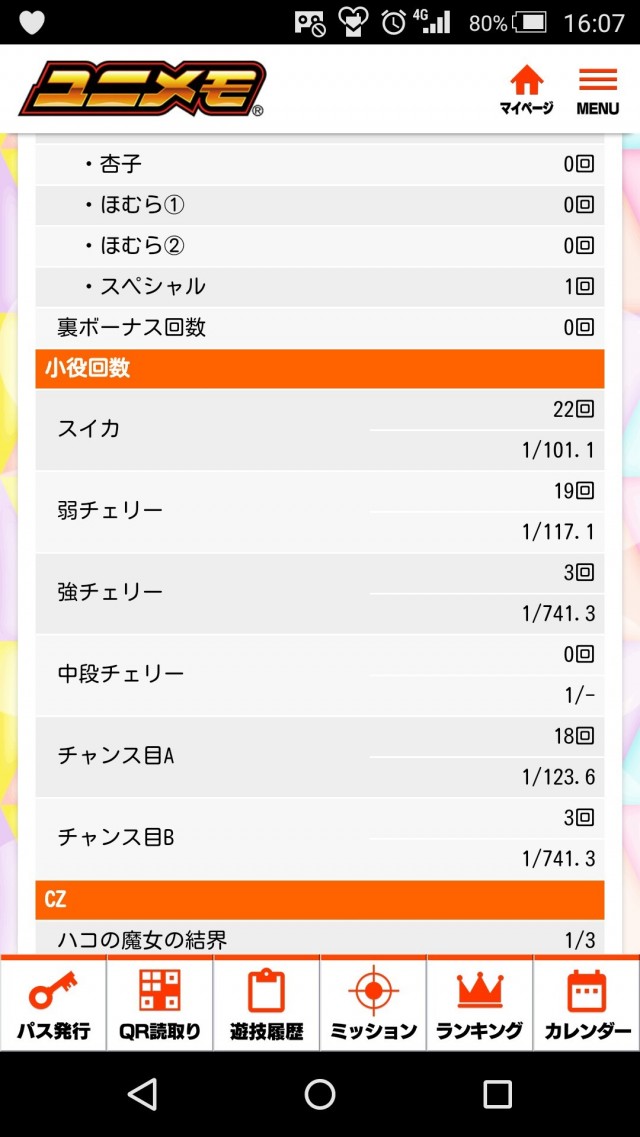The height and width of the screenshot is (1137, 640).
Task: Tap the ユニメモ logo
Action: [x=142, y=89]
